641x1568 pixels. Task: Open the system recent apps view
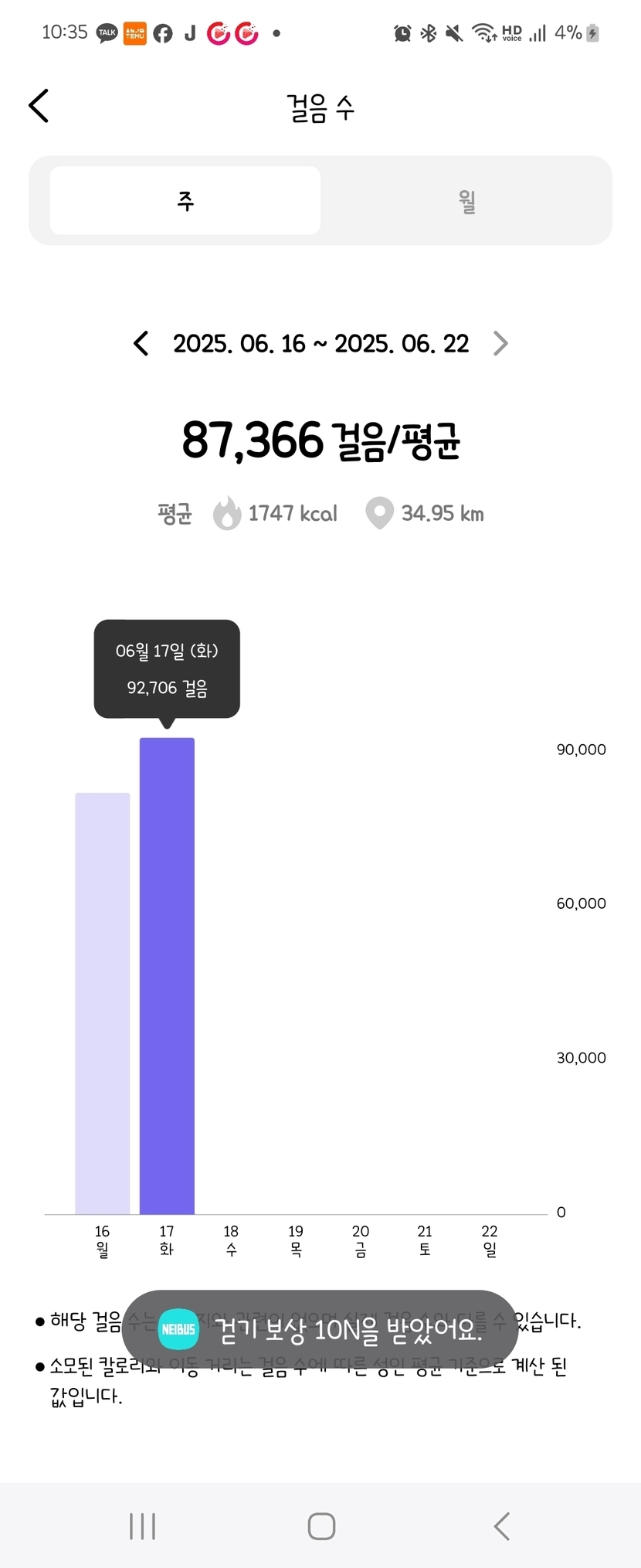(x=142, y=1525)
